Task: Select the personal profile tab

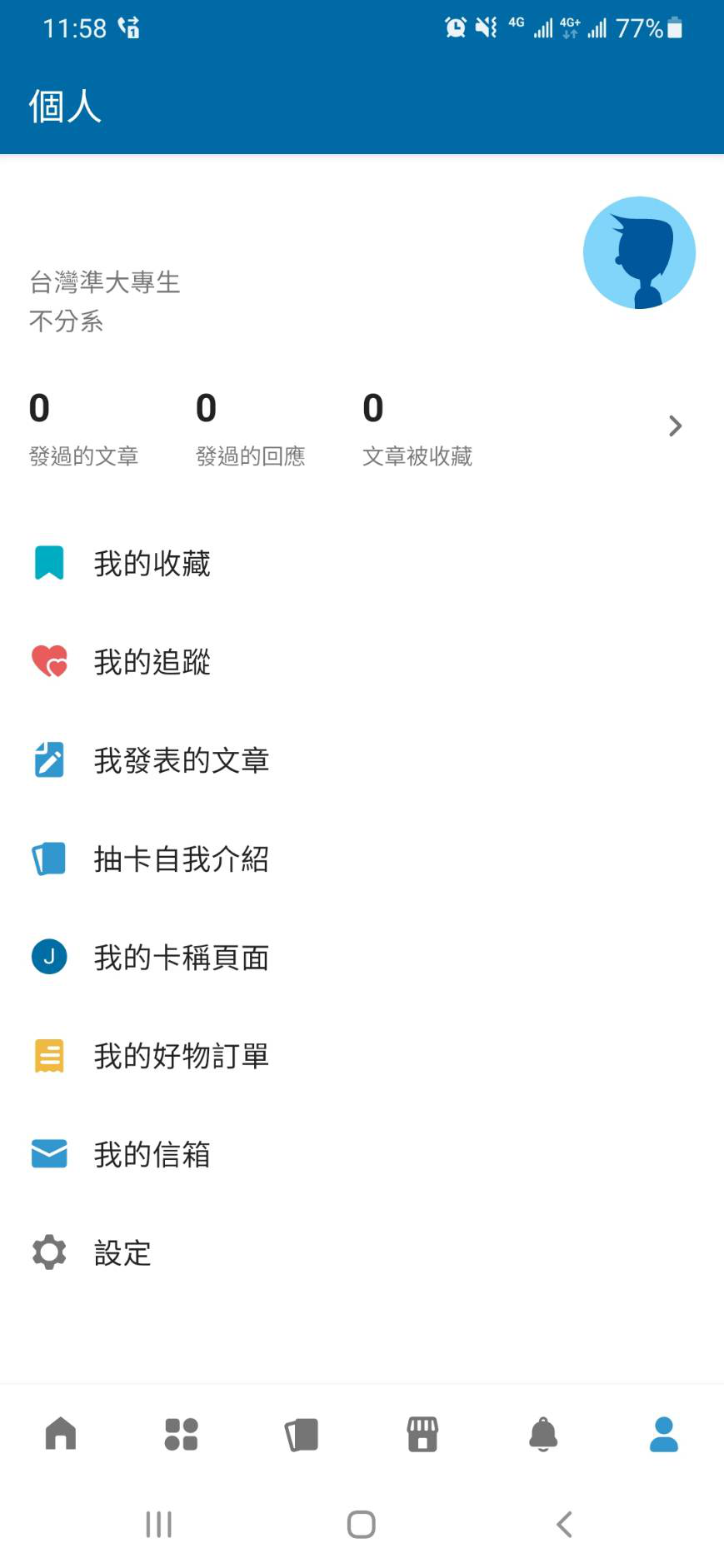Action: pyautogui.click(x=663, y=1434)
